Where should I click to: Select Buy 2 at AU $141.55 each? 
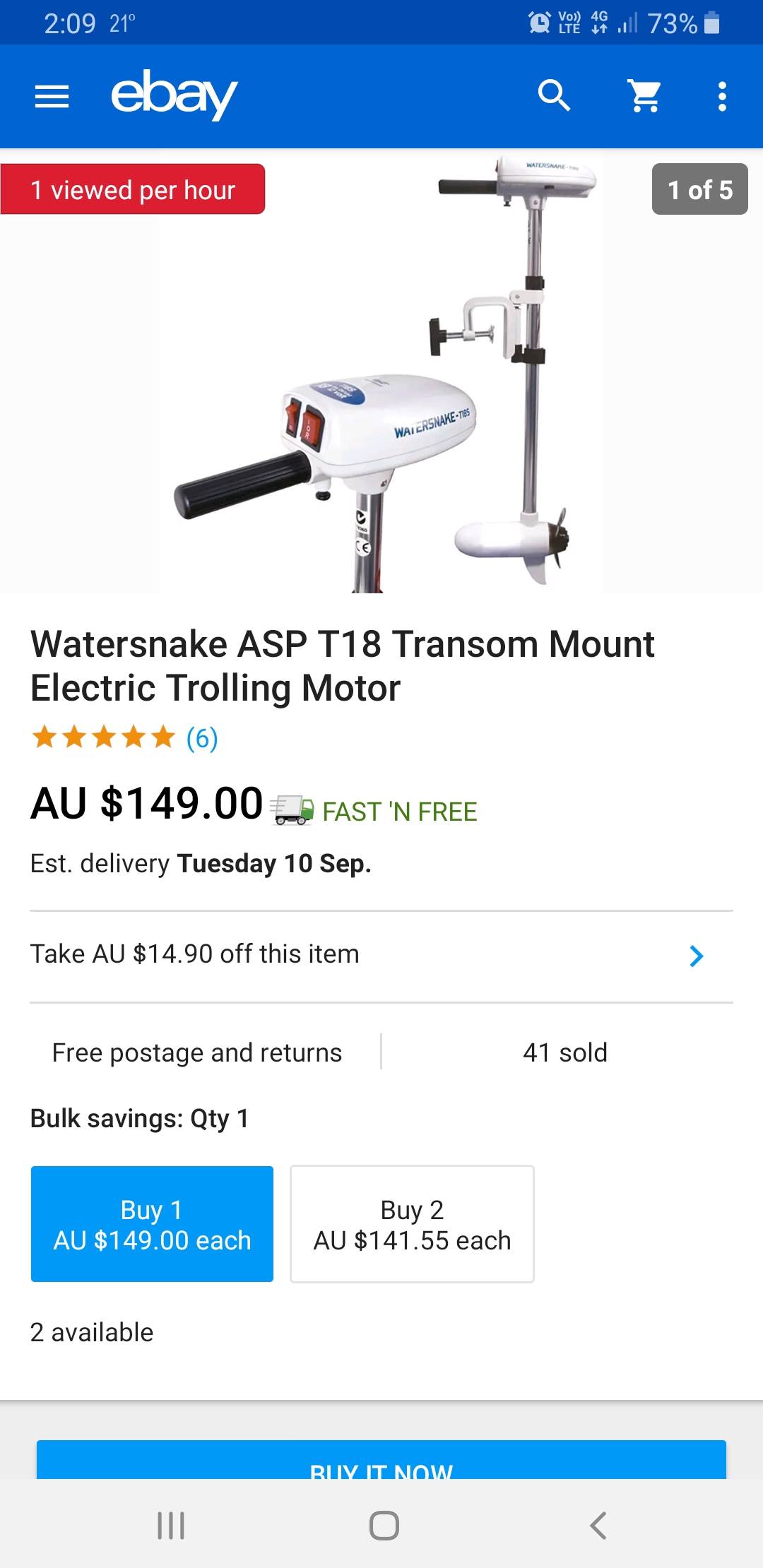[412, 1224]
